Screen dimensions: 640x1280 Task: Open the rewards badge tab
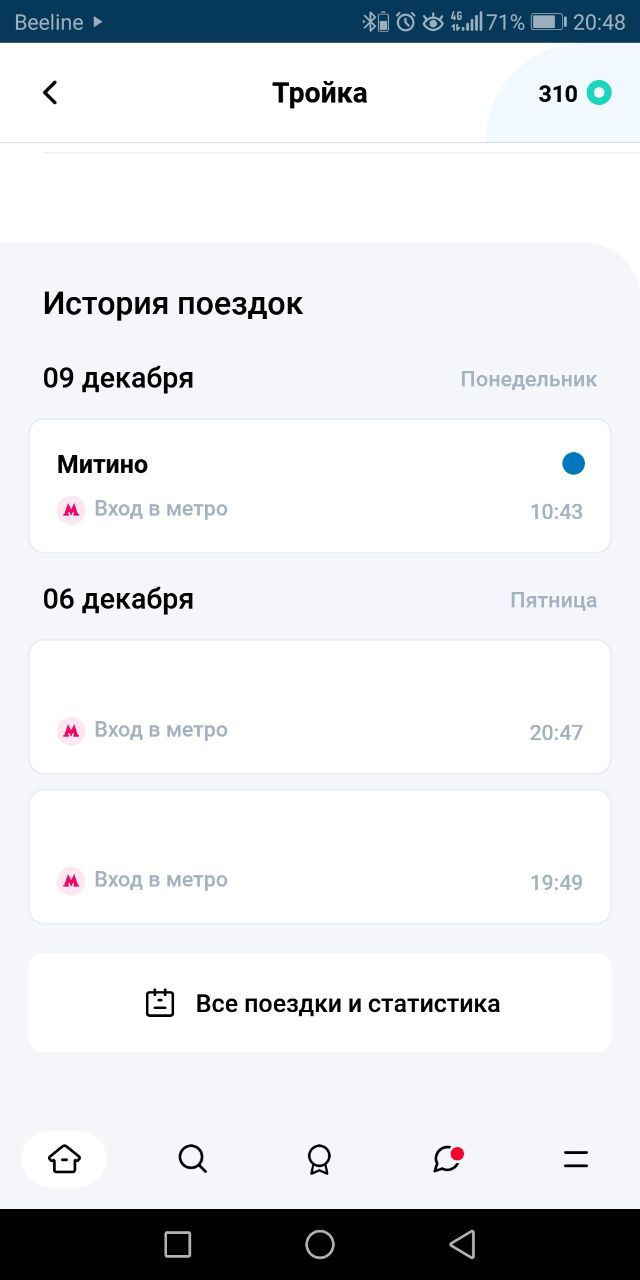coord(319,1160)
